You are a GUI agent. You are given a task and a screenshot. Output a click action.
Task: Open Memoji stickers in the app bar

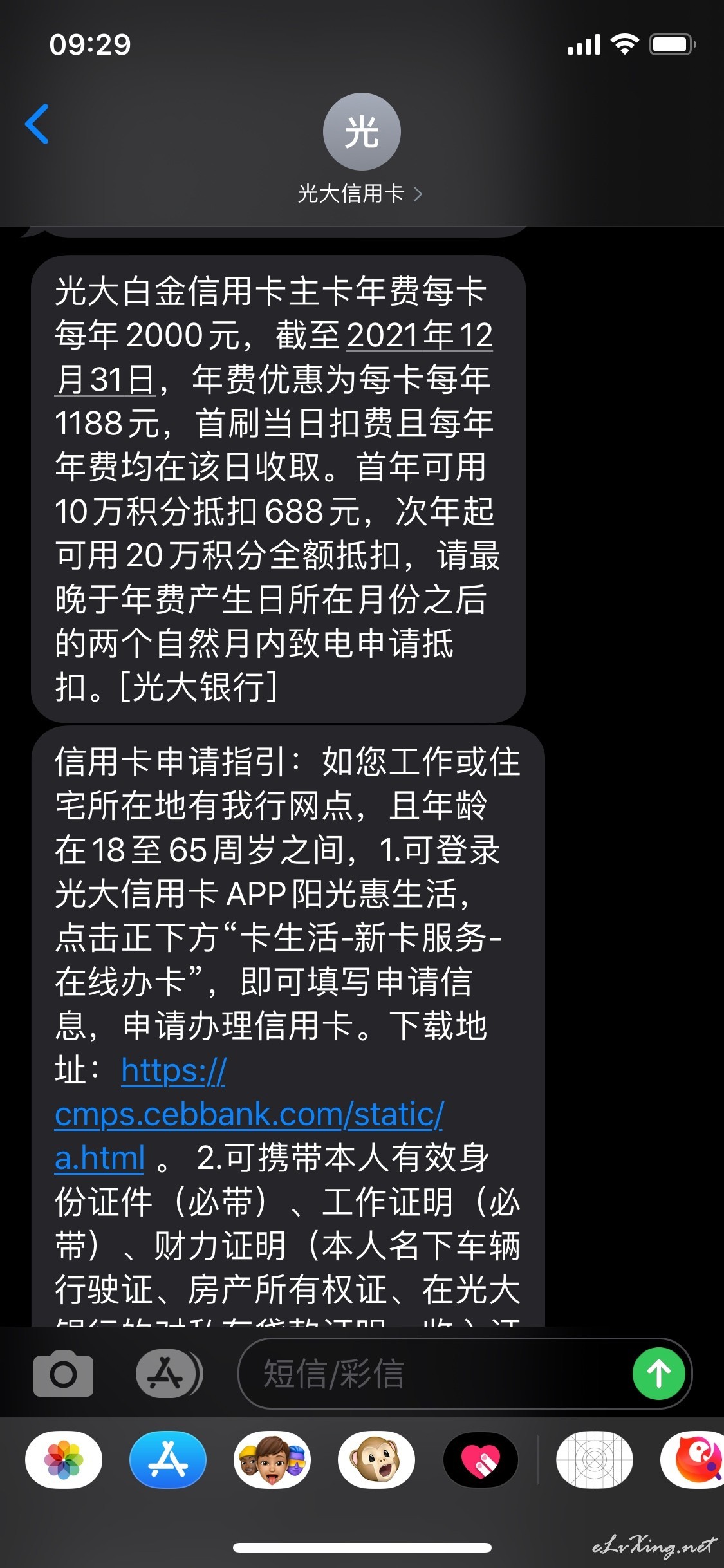tap(272, 1460)
